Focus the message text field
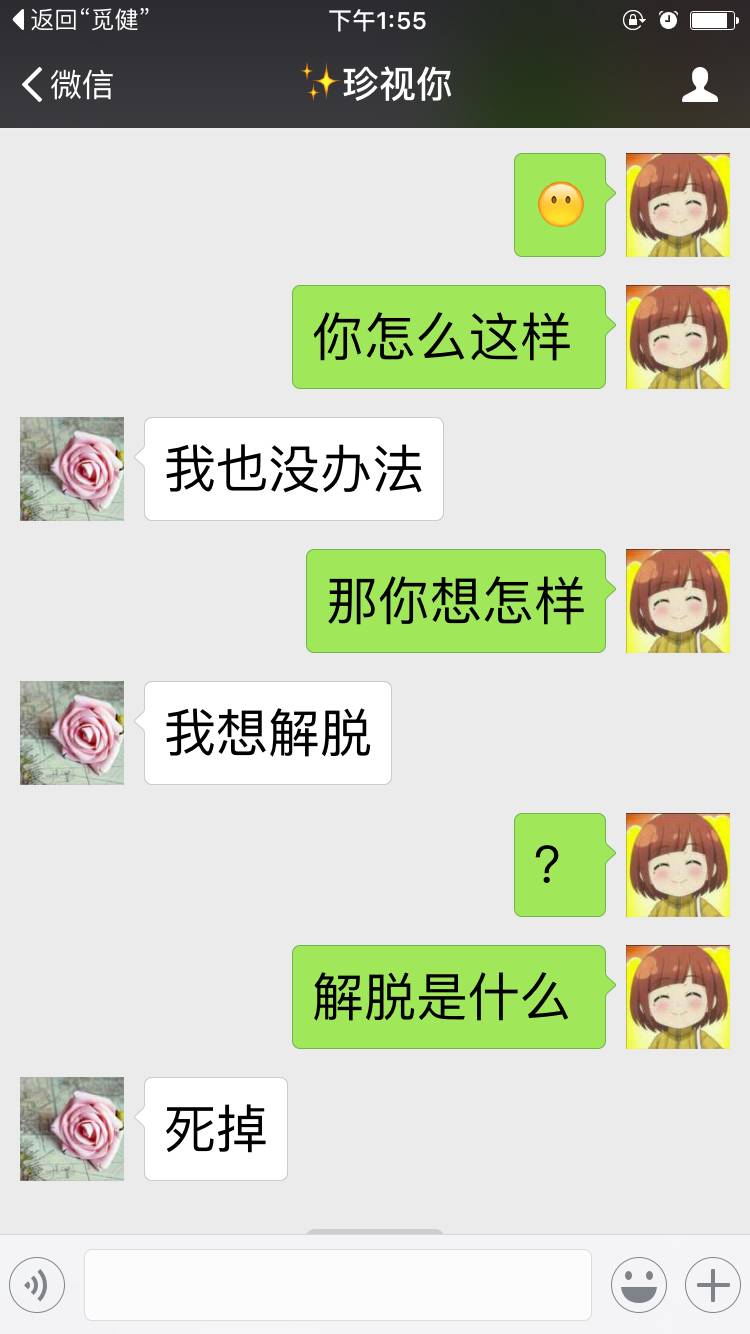This screenshot has width=750, height=1334. coord(337,1285)
